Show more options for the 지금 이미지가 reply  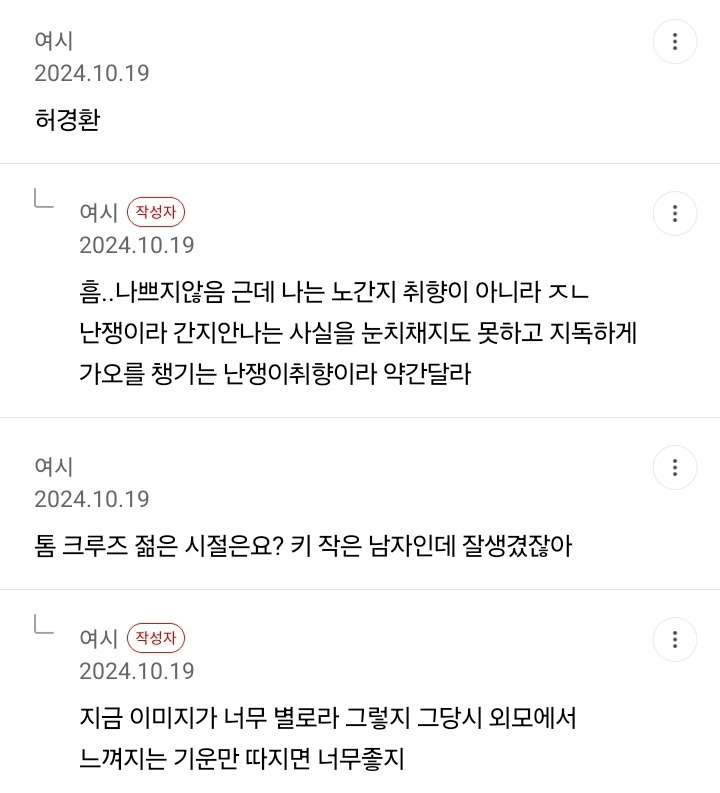coord(676,639)
